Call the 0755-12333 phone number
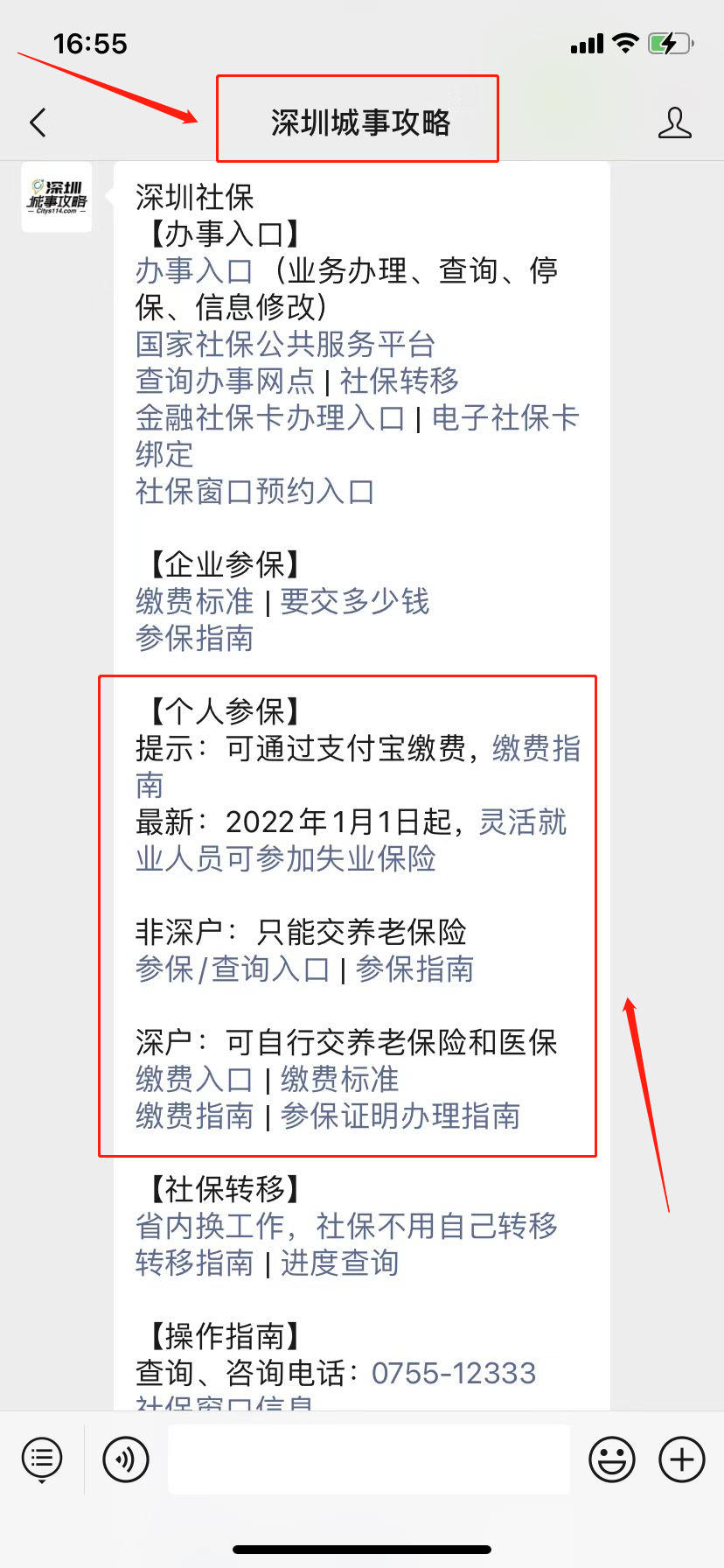 454,1373
